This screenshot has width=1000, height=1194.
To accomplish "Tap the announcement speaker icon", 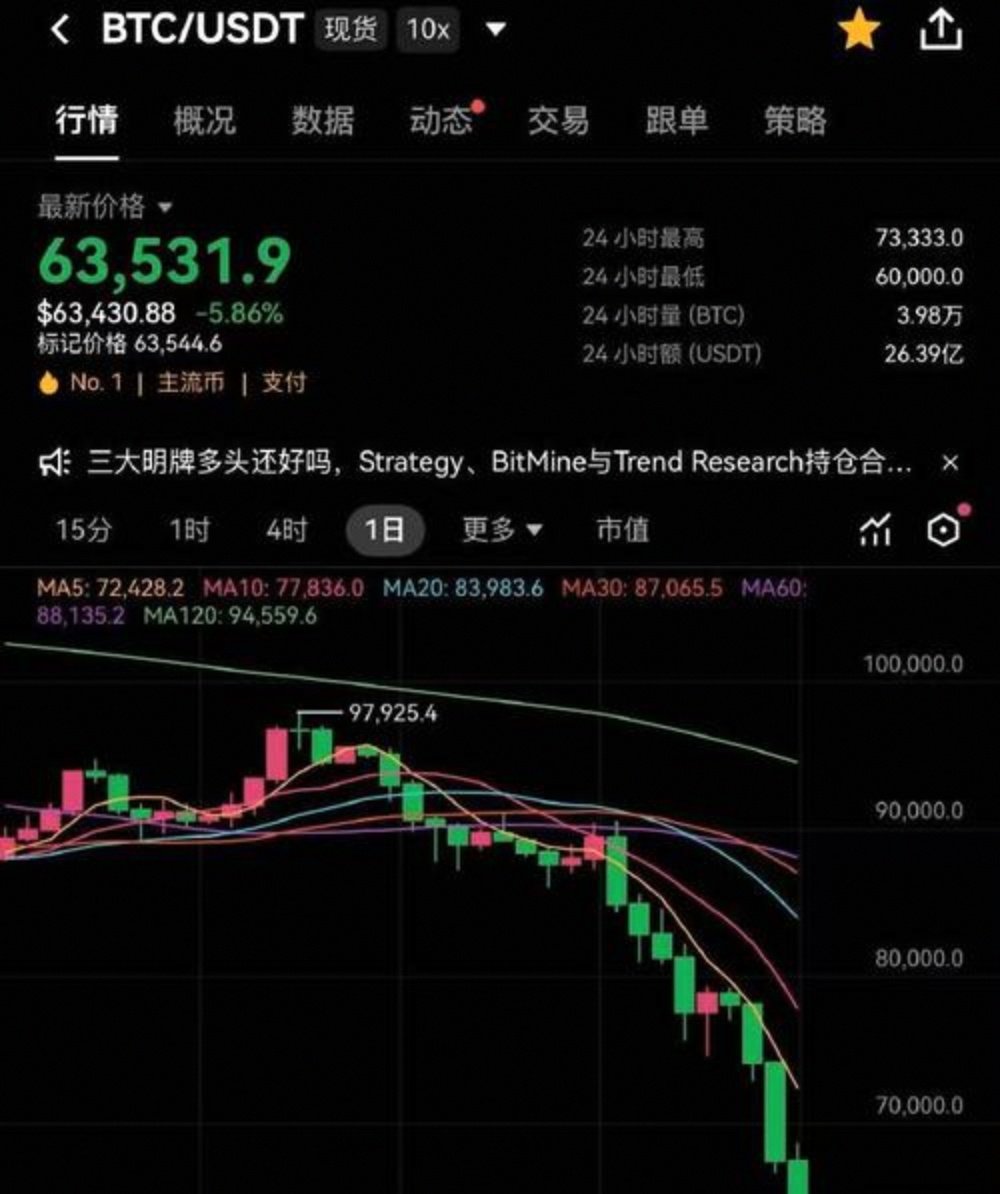I will click(55, 462).
